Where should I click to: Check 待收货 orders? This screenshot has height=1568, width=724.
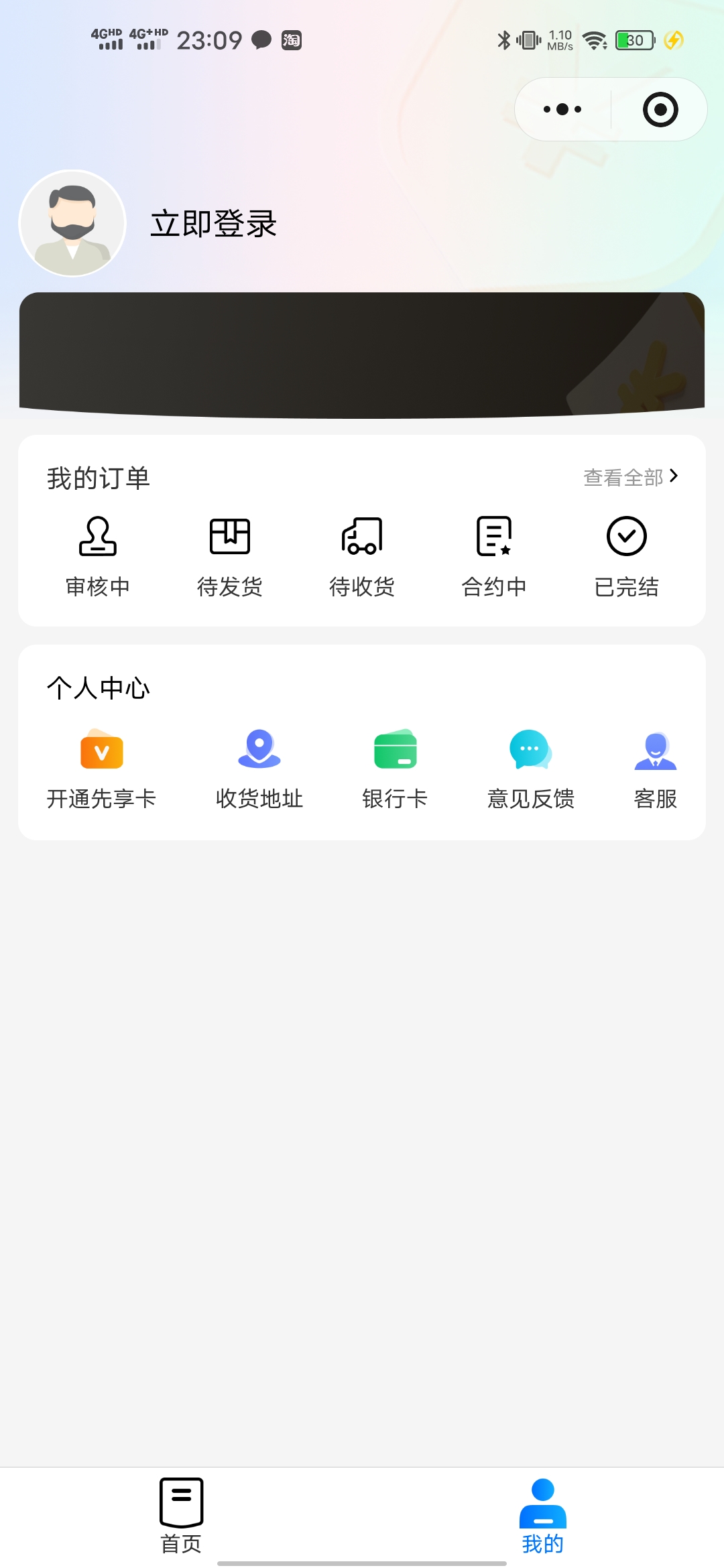[362, 556]
